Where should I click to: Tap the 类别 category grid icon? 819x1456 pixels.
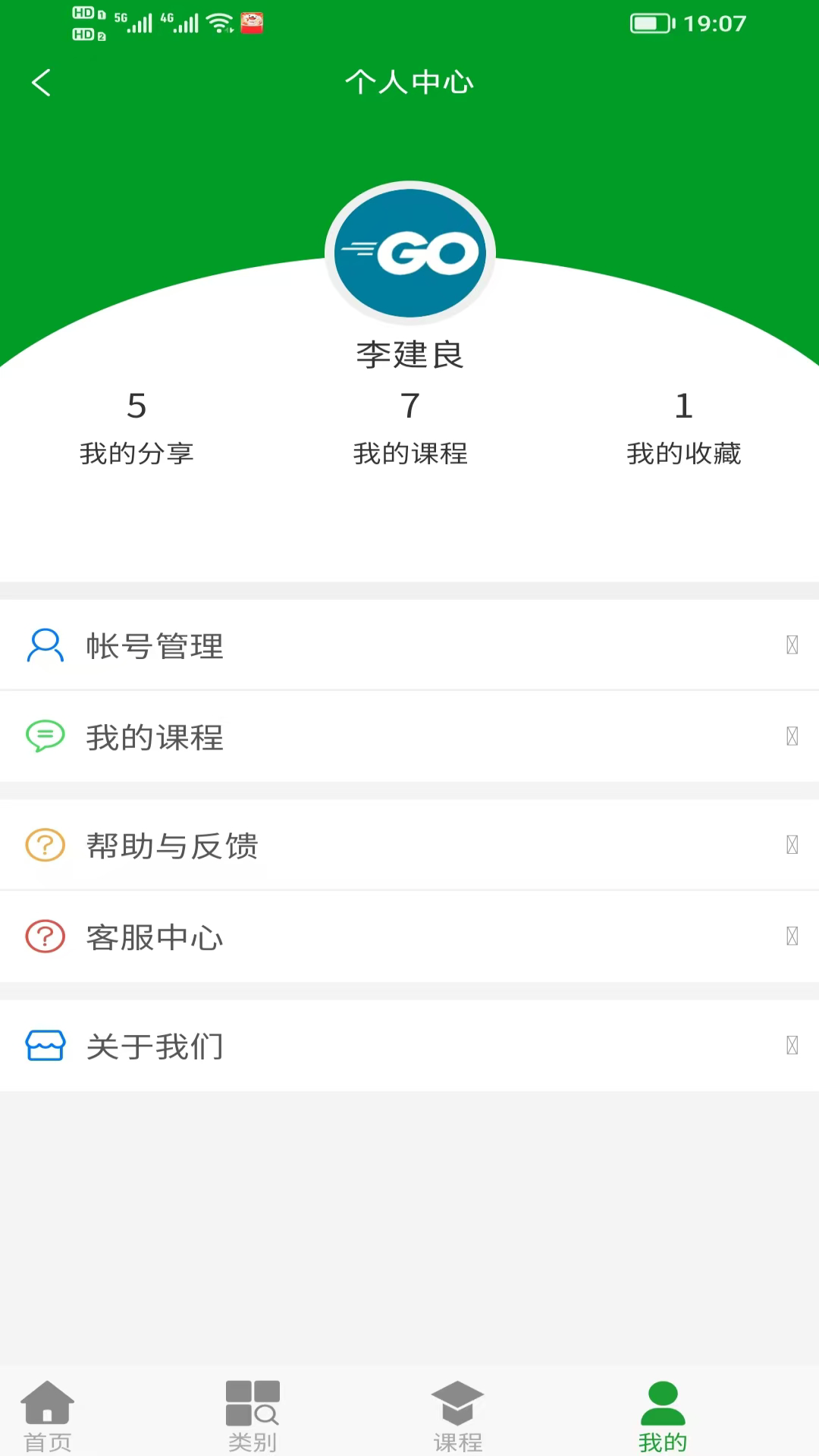coord(253,1407)
